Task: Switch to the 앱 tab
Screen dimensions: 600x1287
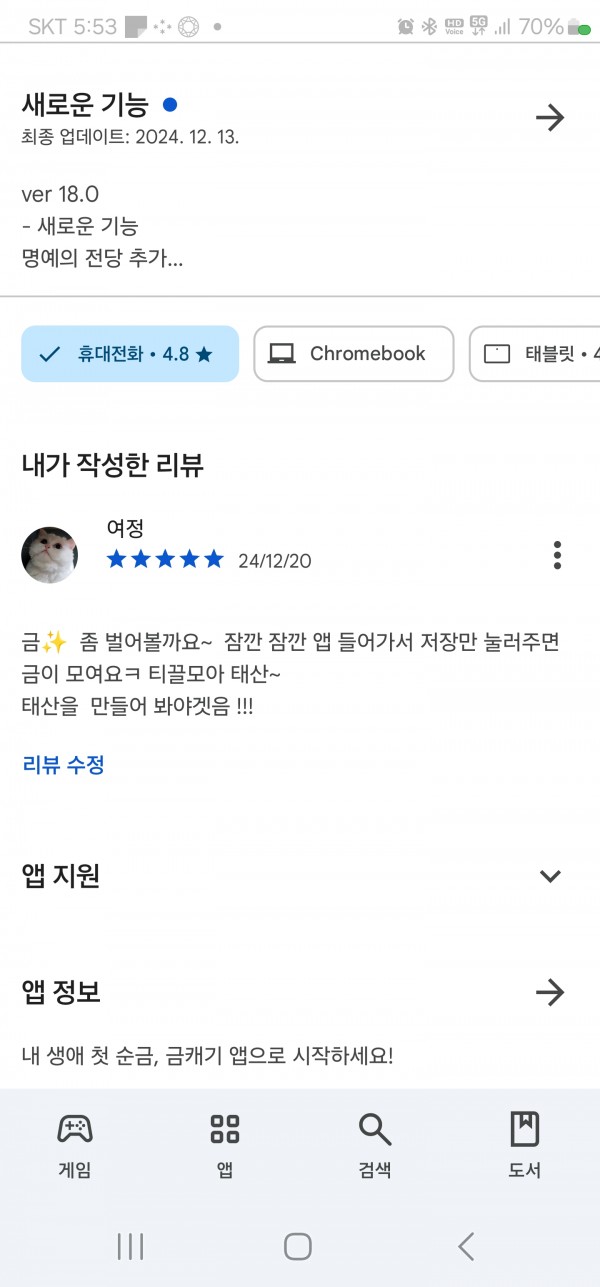Action: pyautogui.click(x=225, y=1145)
